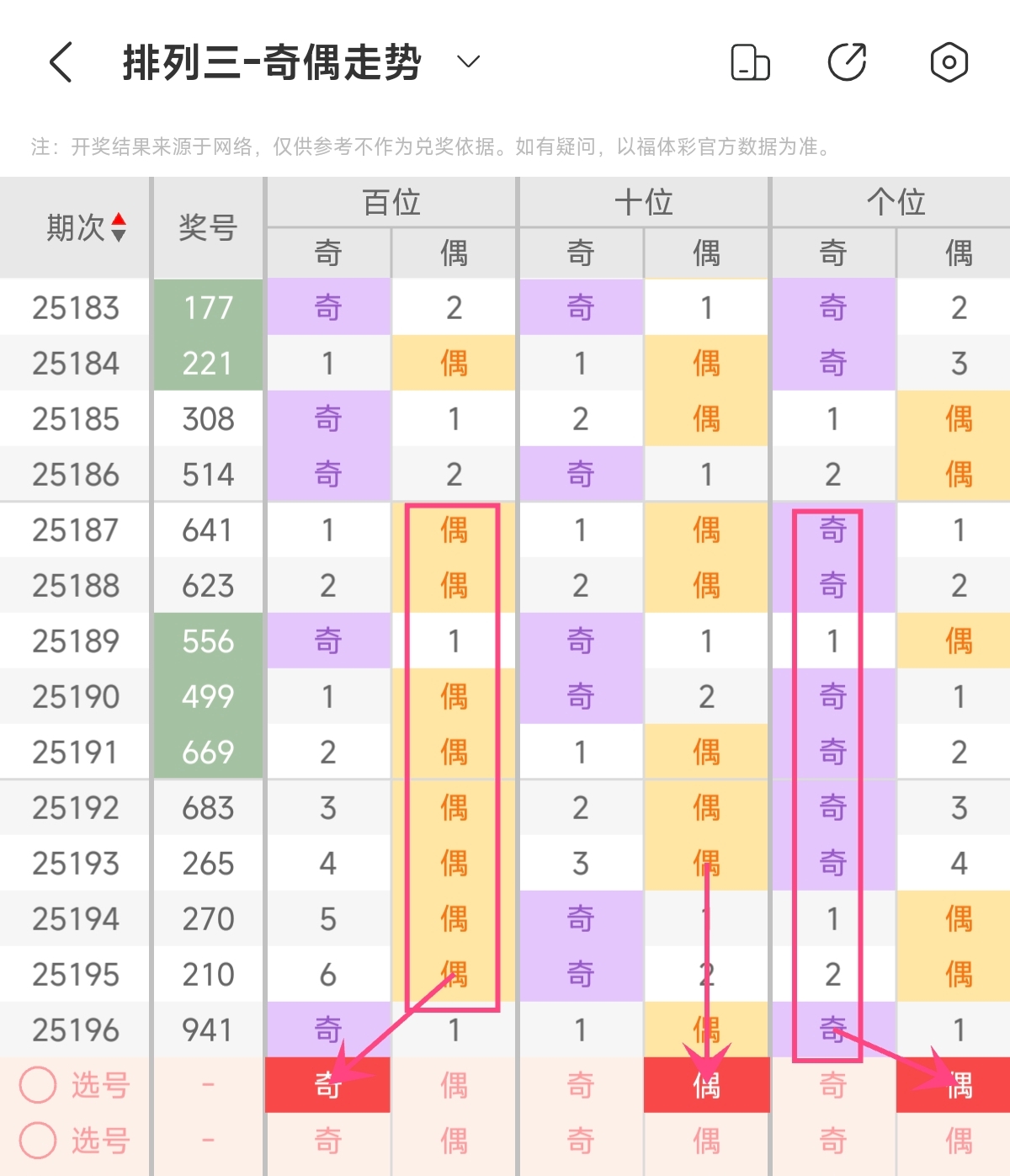This screenshot has width=1010, height=1176.
Task: Pick 偶 under 百位 in the first 选号 row
Action: coord(454,1085)
